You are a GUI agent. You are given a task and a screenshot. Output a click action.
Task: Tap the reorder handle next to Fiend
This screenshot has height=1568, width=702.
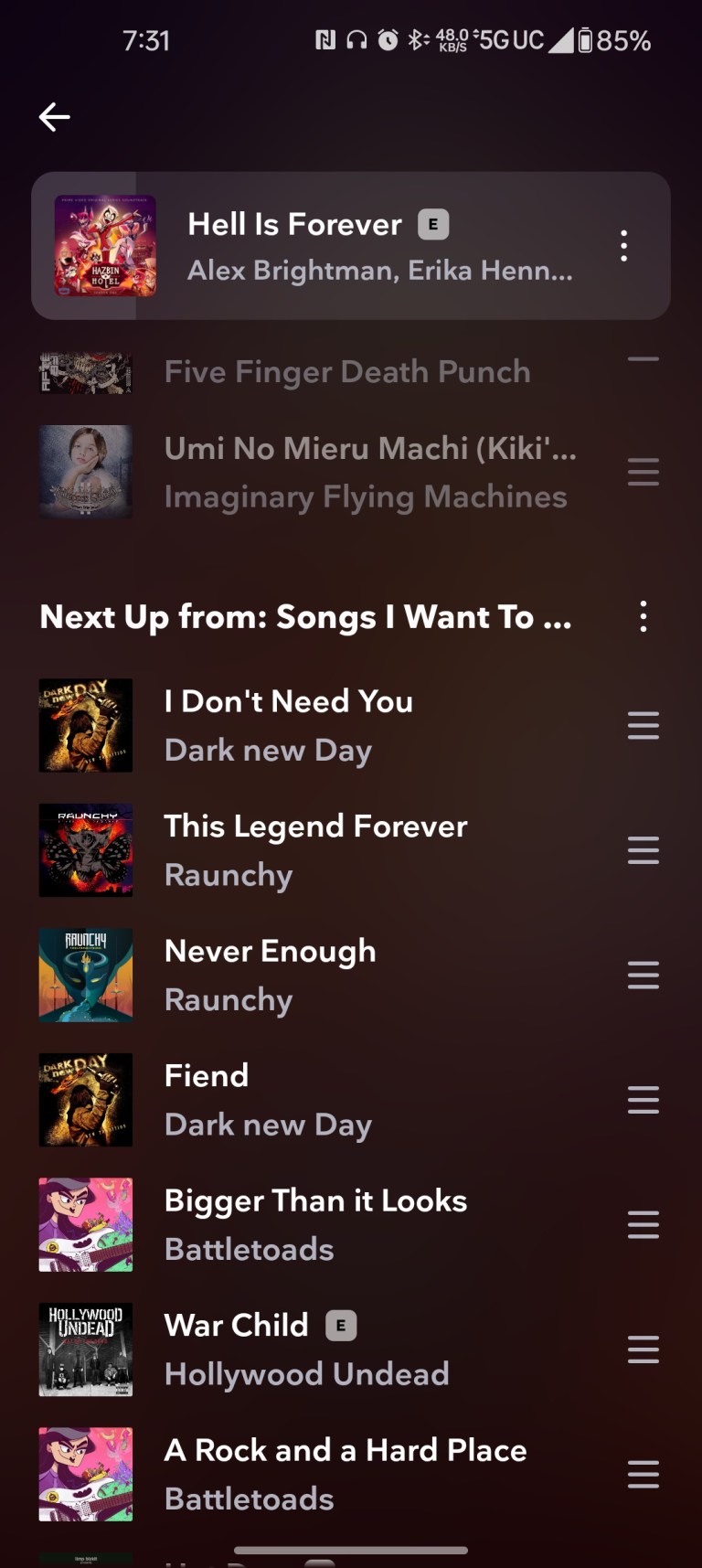pyautogui.click(x=643, y=1100)
